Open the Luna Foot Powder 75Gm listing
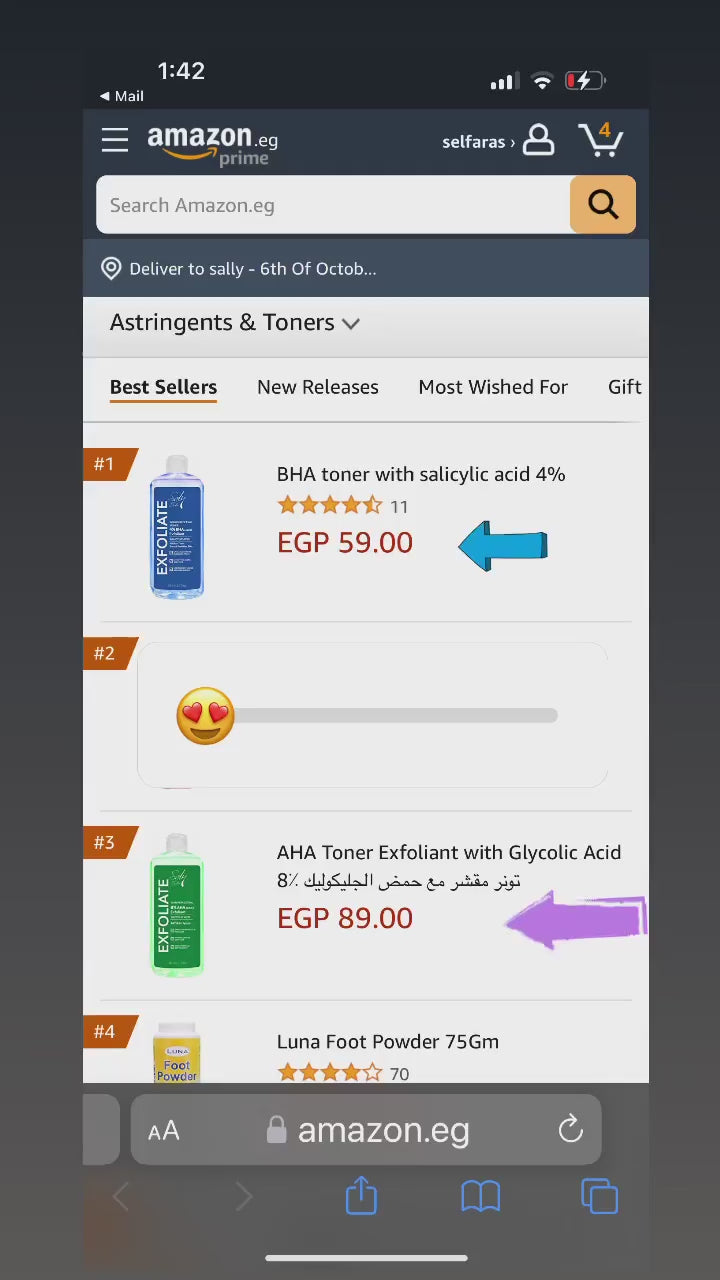This screenshot has width=720, height=1280. 387,1042
